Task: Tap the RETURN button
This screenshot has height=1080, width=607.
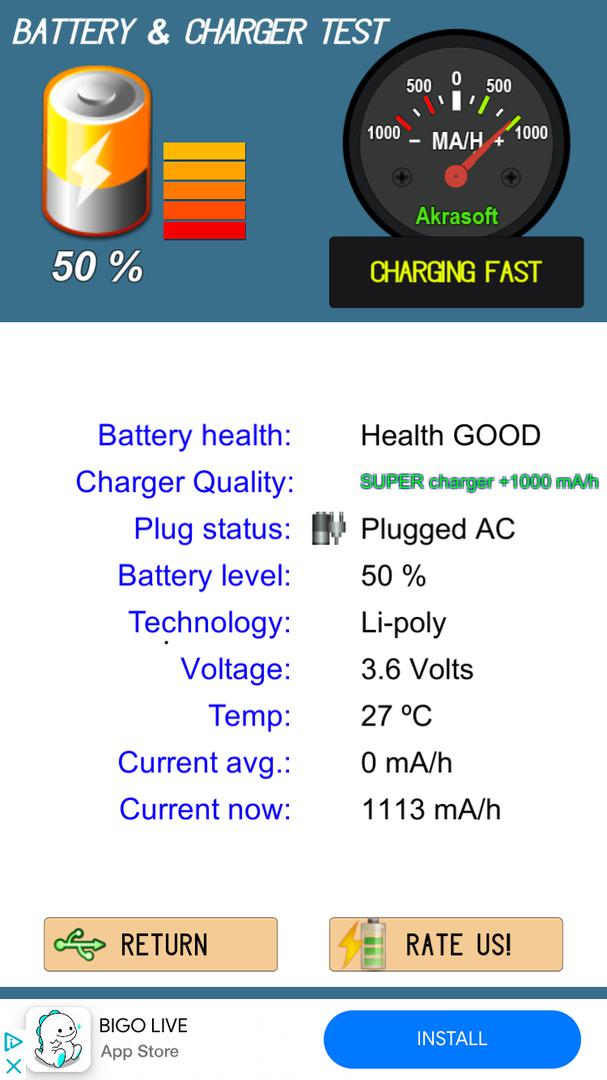Action: click(x=161, y=944)
